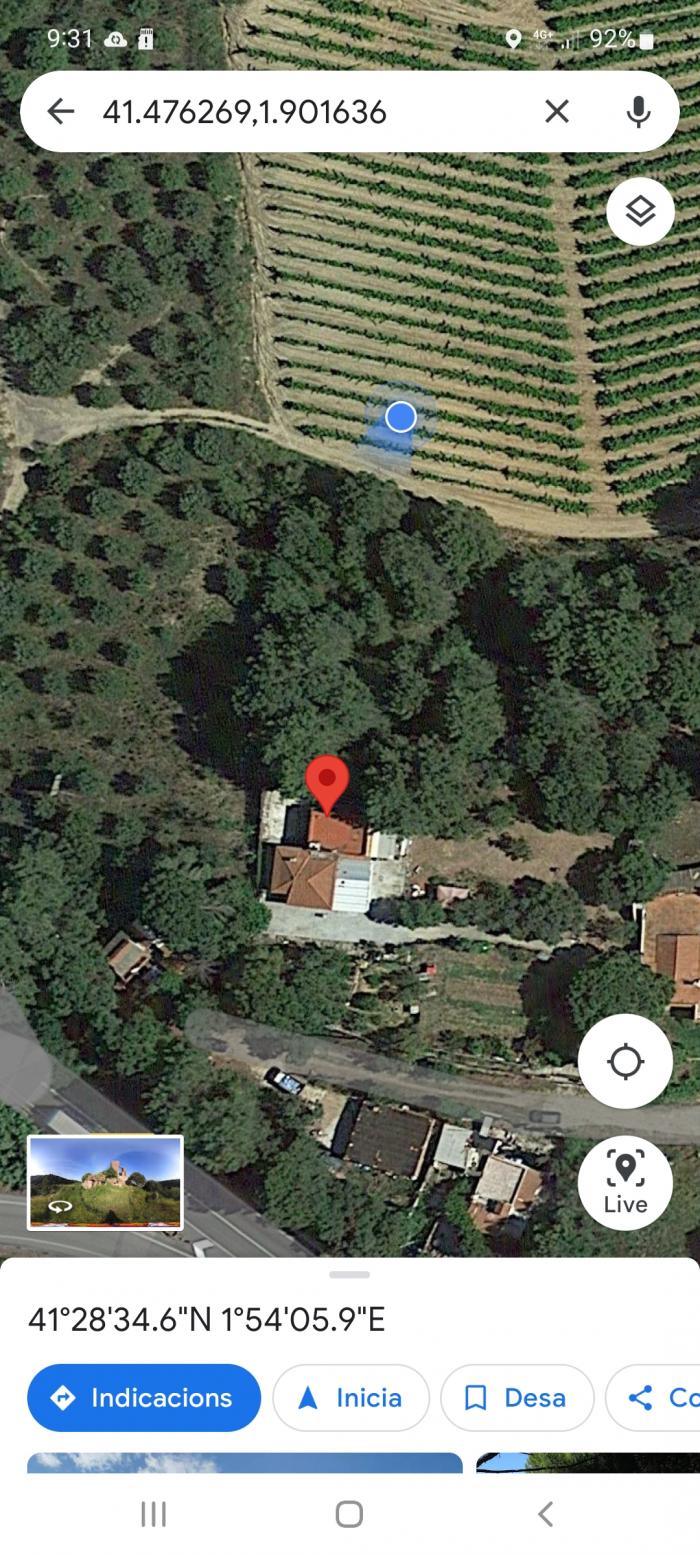This screenshot has height=1555, width=700.
Task: Open the map layers selector
Action: 640,211
